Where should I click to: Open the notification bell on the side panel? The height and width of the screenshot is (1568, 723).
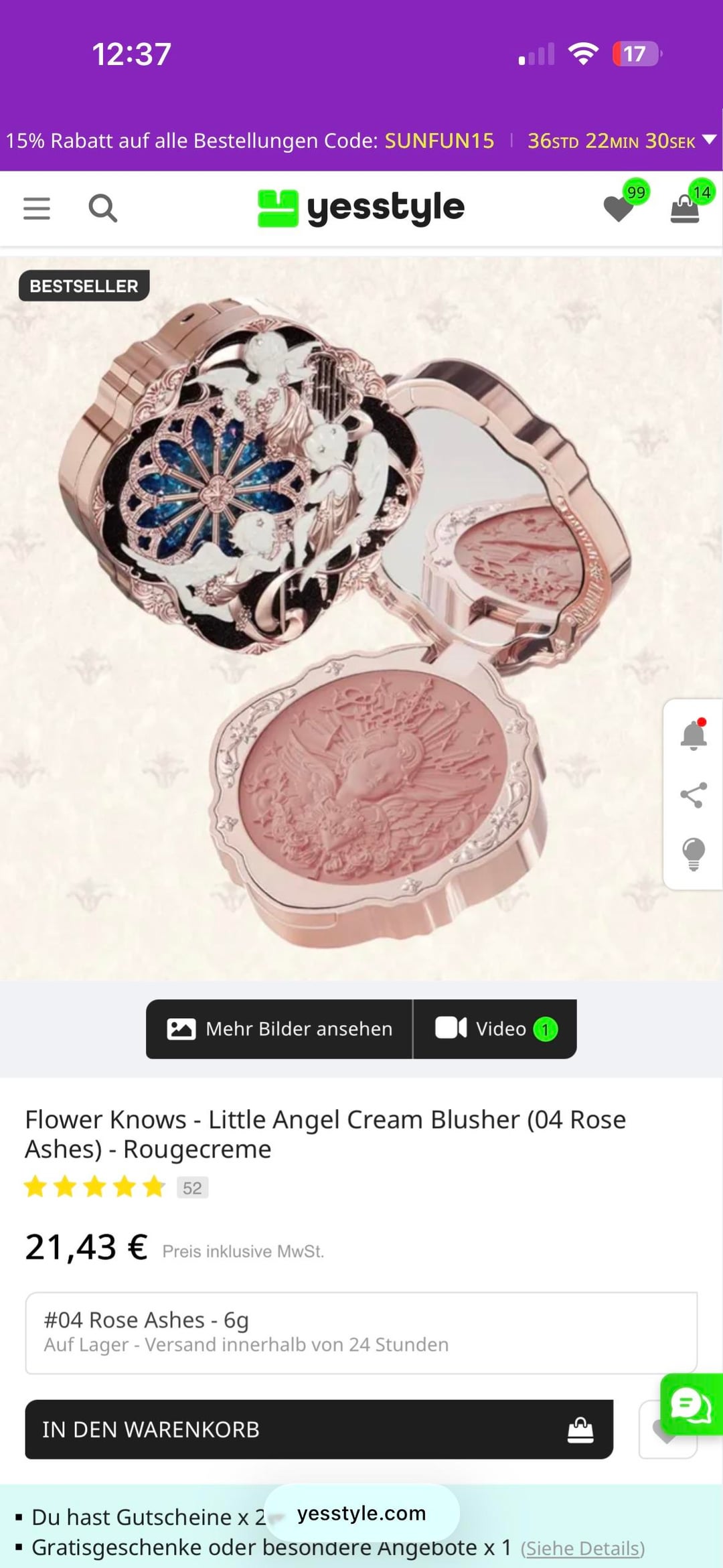coord(694,735)
